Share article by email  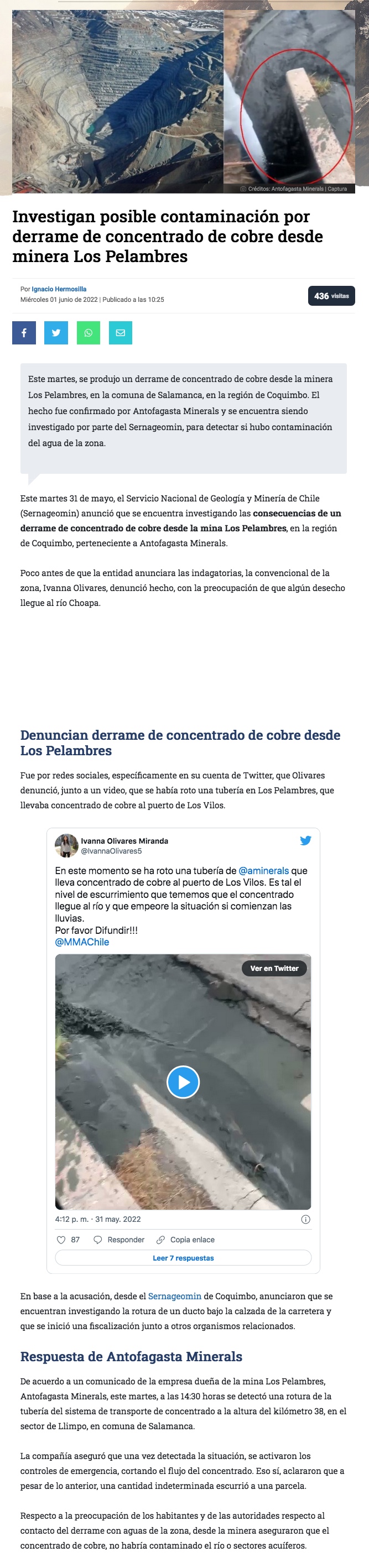pos(121,333)
